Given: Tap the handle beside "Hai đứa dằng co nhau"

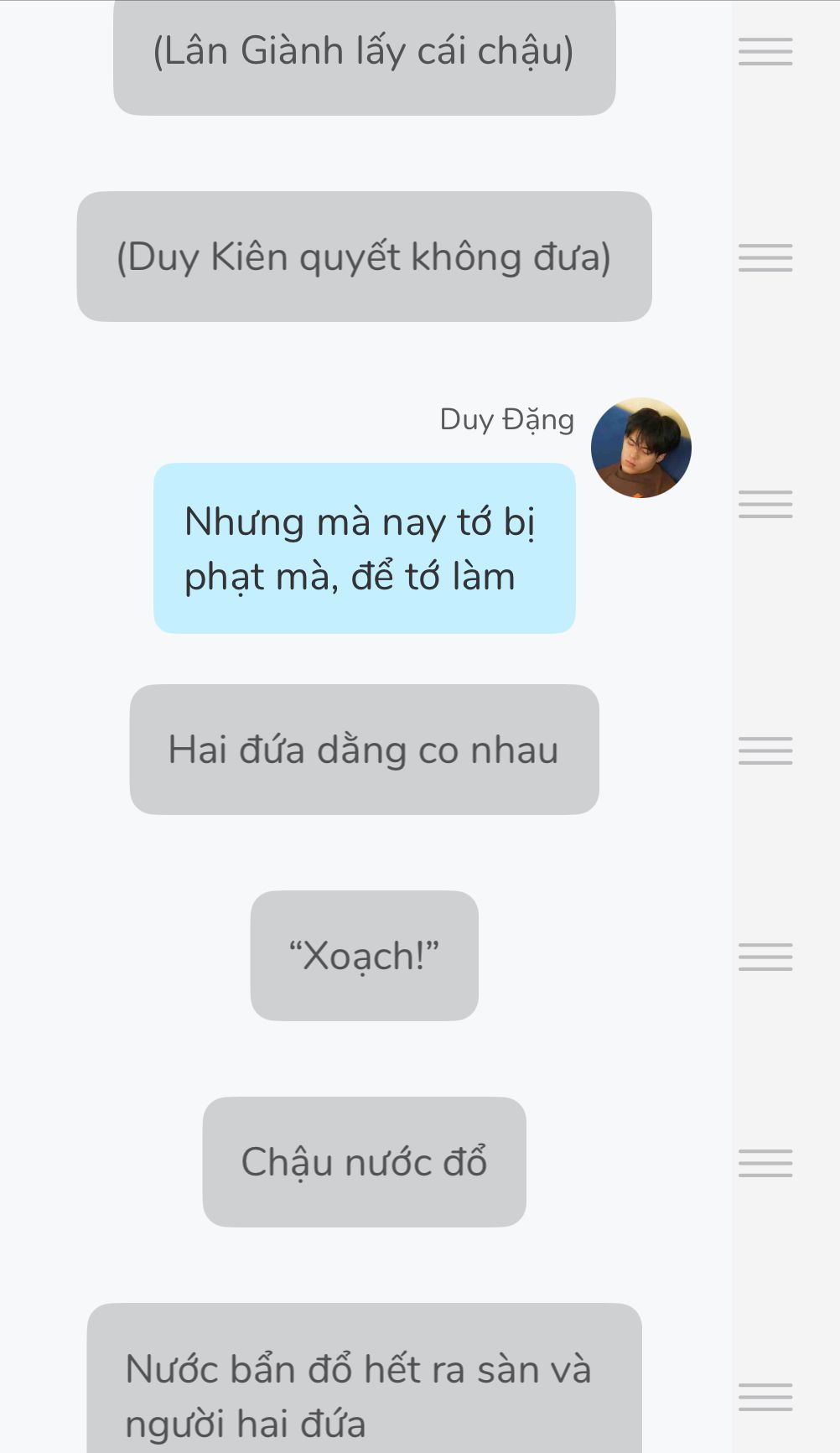Looking at the screenshot, I should [x=765, y=750].
